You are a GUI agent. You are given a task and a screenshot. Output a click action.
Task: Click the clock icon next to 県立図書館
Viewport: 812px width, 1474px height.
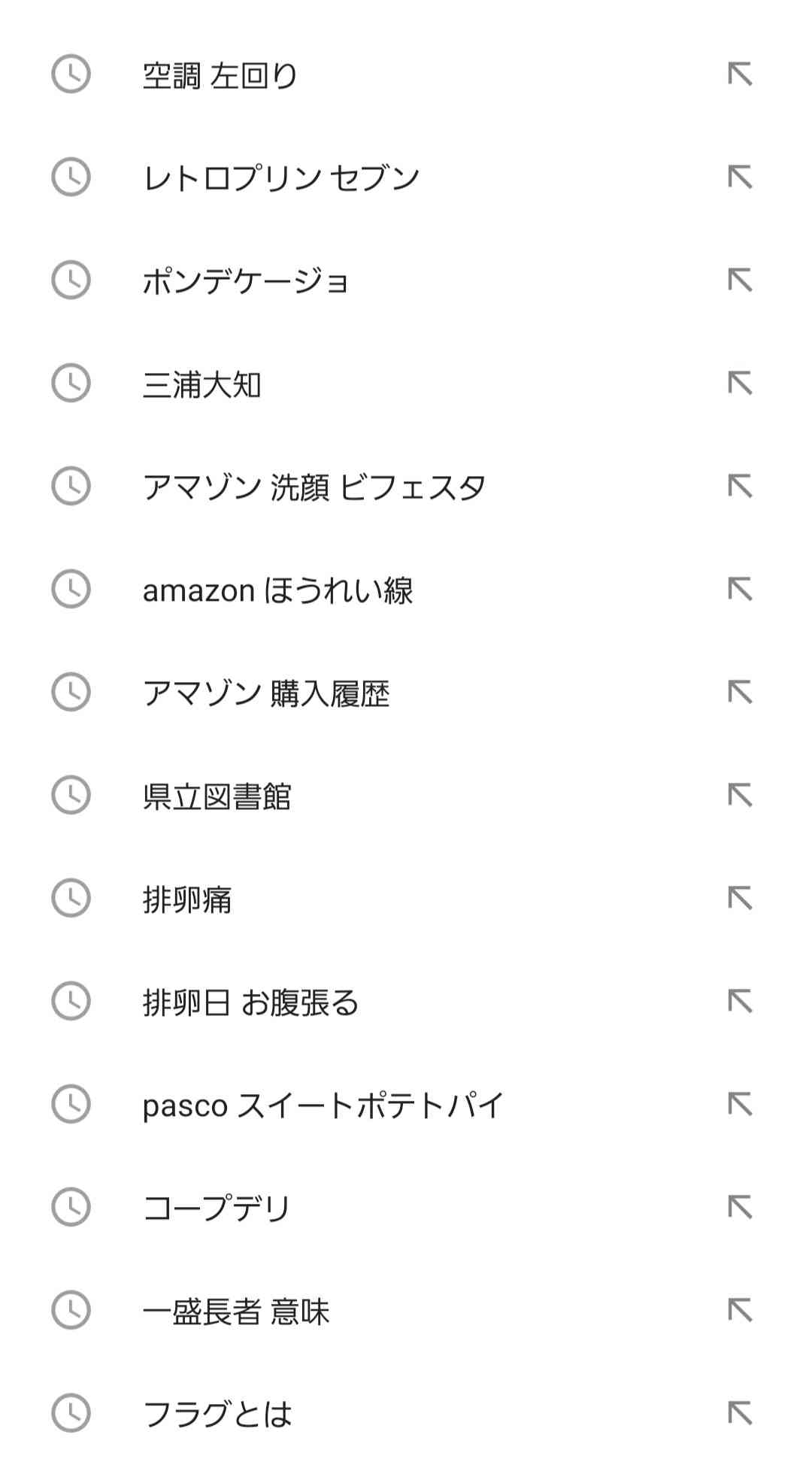click(x=70, y=797)
